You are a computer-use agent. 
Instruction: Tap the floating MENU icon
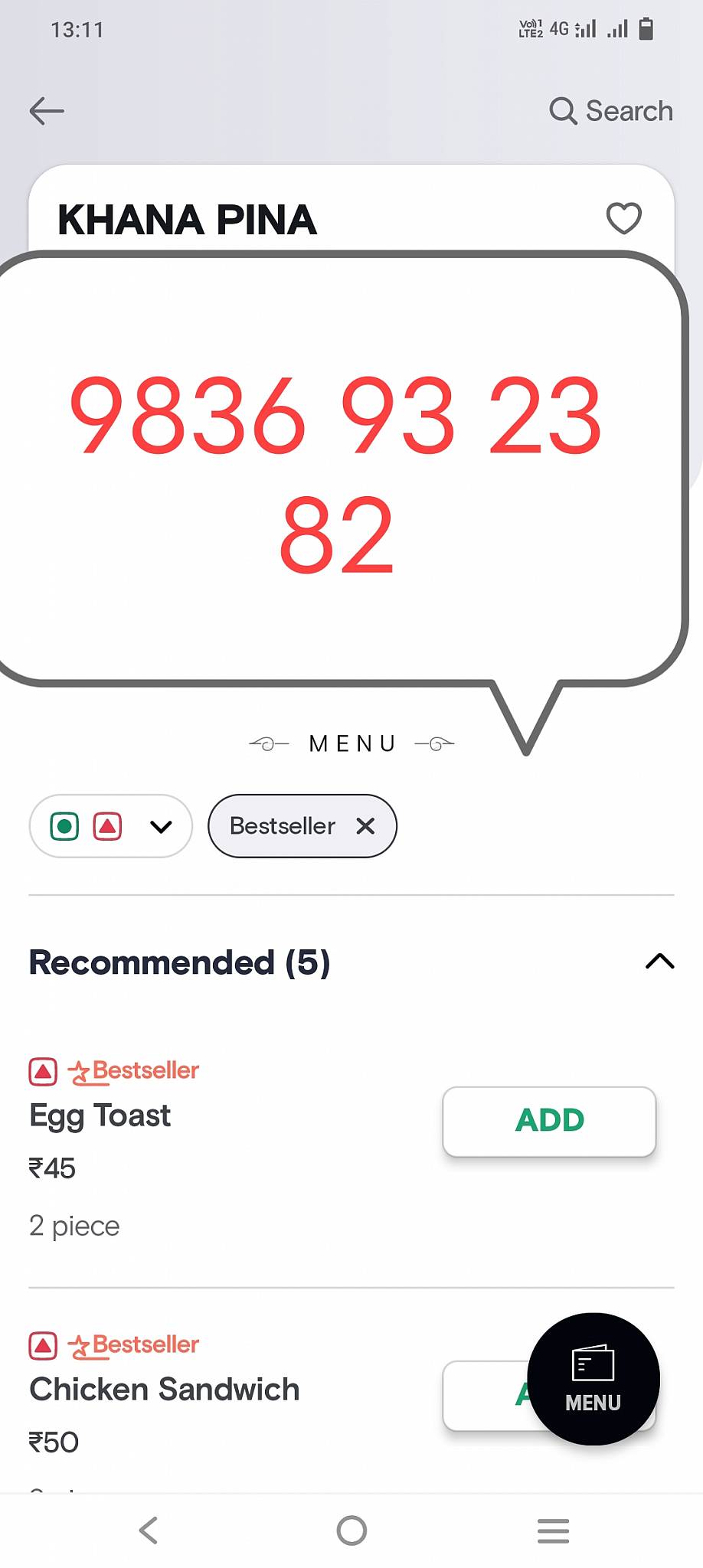[594, 1380]
